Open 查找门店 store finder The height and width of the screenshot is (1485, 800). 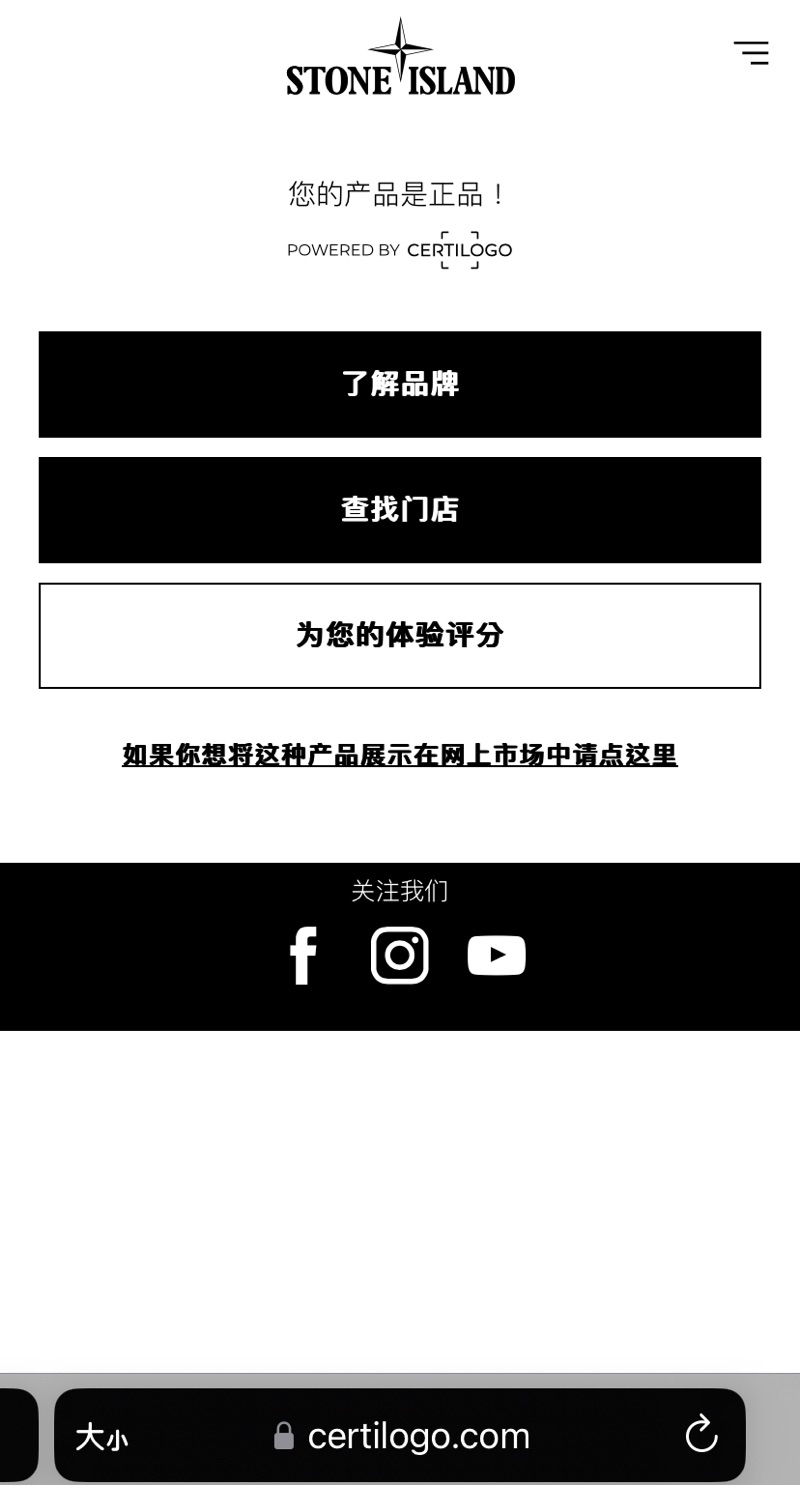pos(400,510)
